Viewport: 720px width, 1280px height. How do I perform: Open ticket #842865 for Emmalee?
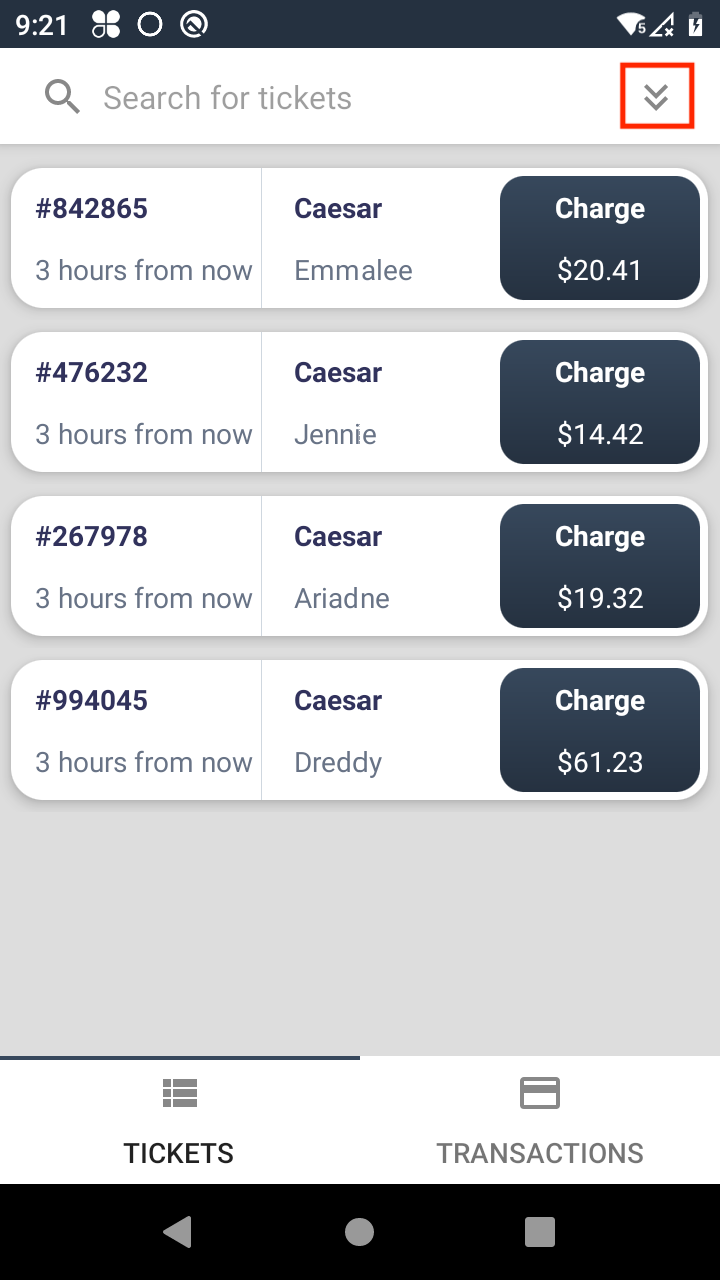255,238
